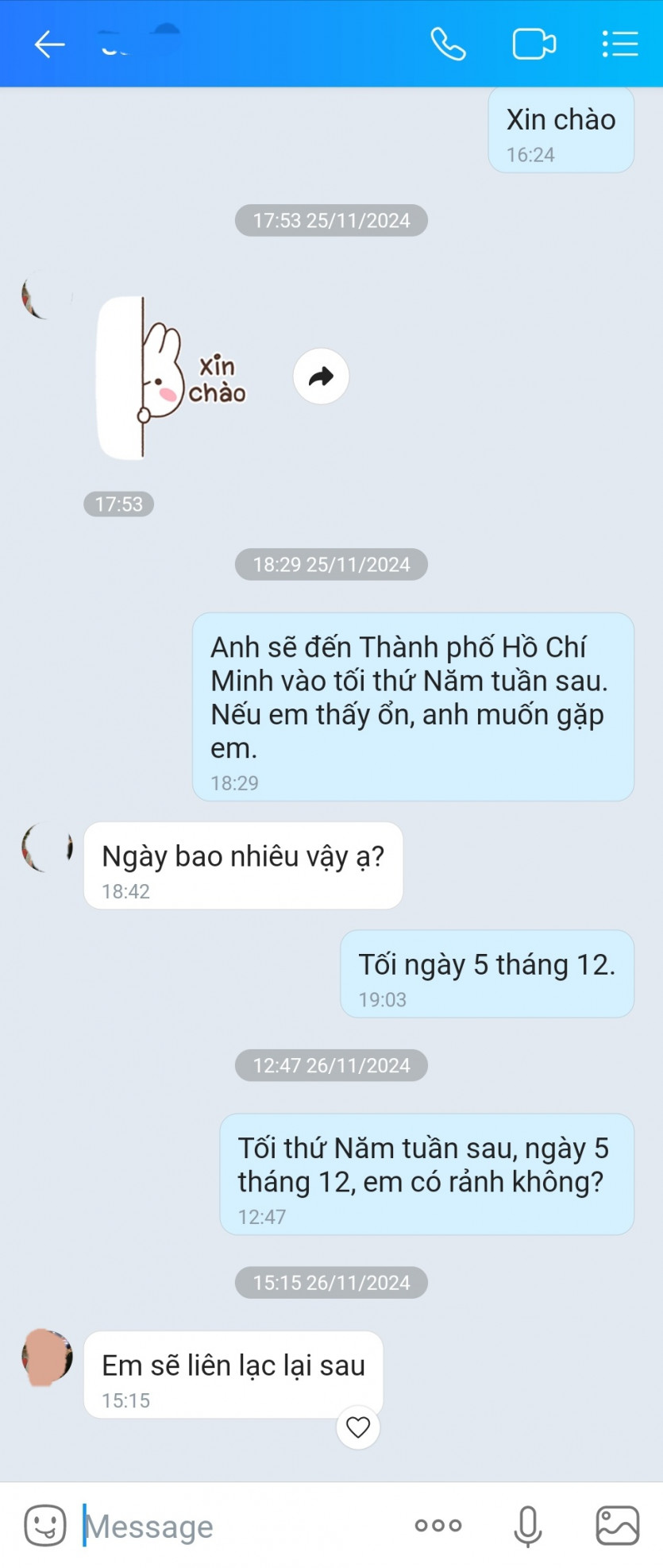Open the Xin chào rabbit sticker

pos(172,378)
